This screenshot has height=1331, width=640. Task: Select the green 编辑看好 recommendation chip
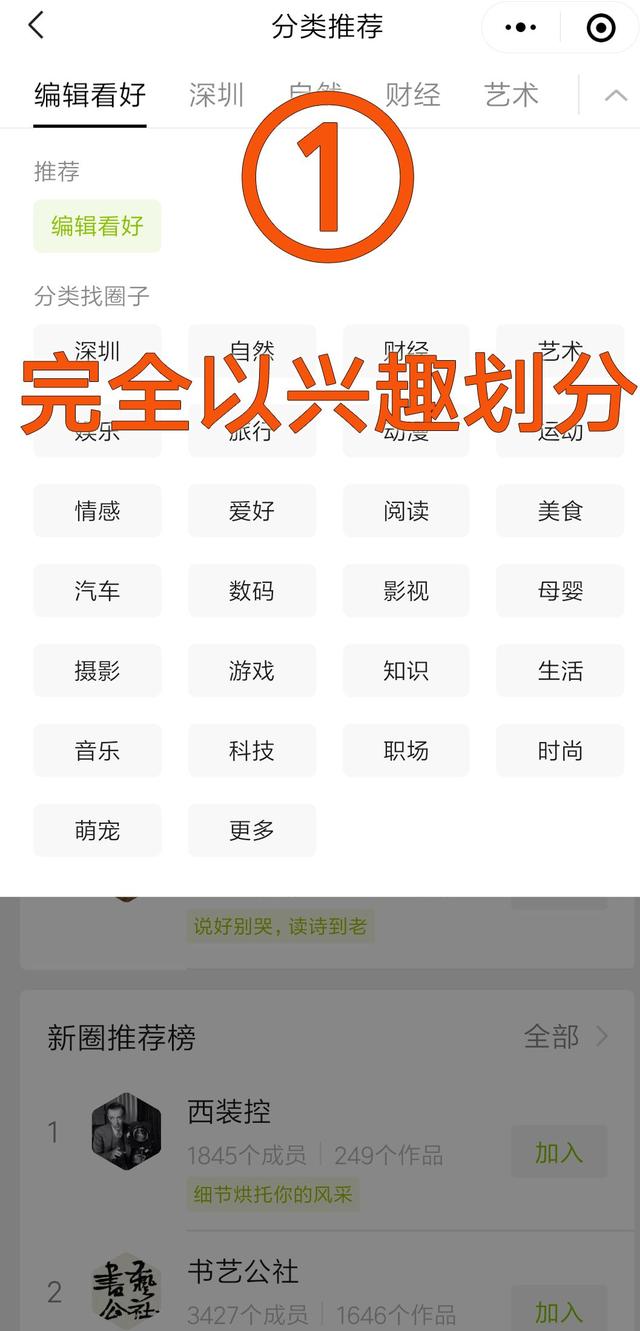coord(97,226)
